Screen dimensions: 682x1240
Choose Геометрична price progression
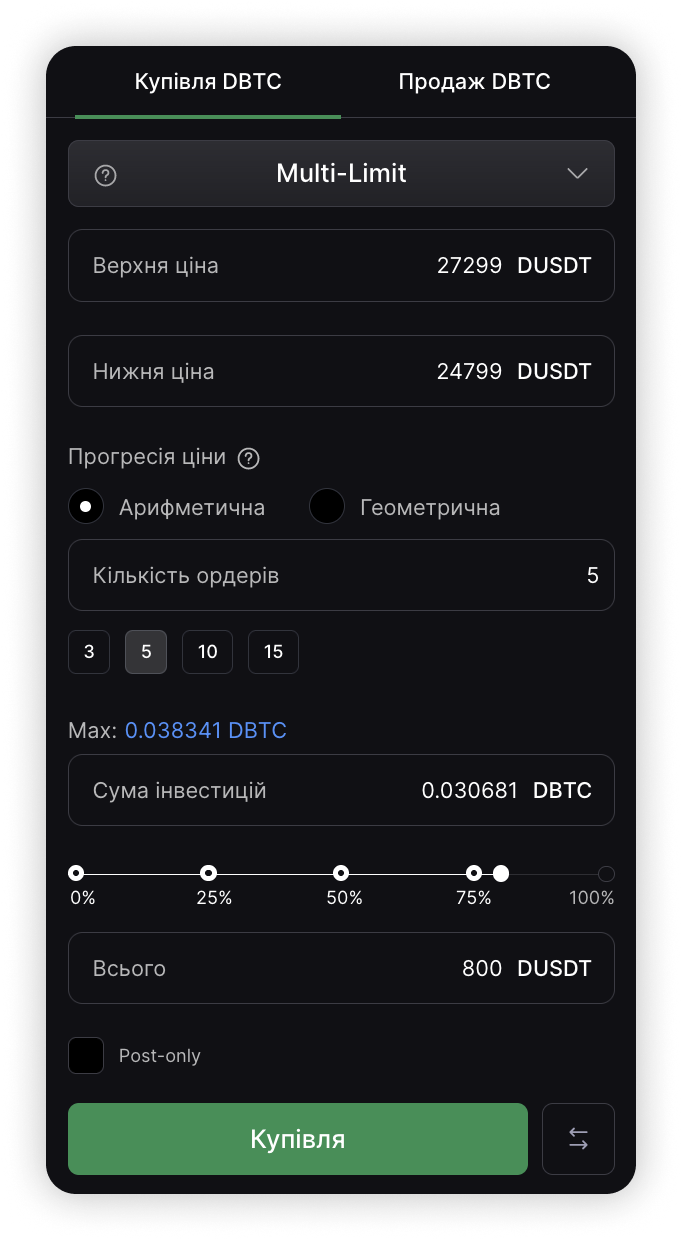click(x=327, y=507)
